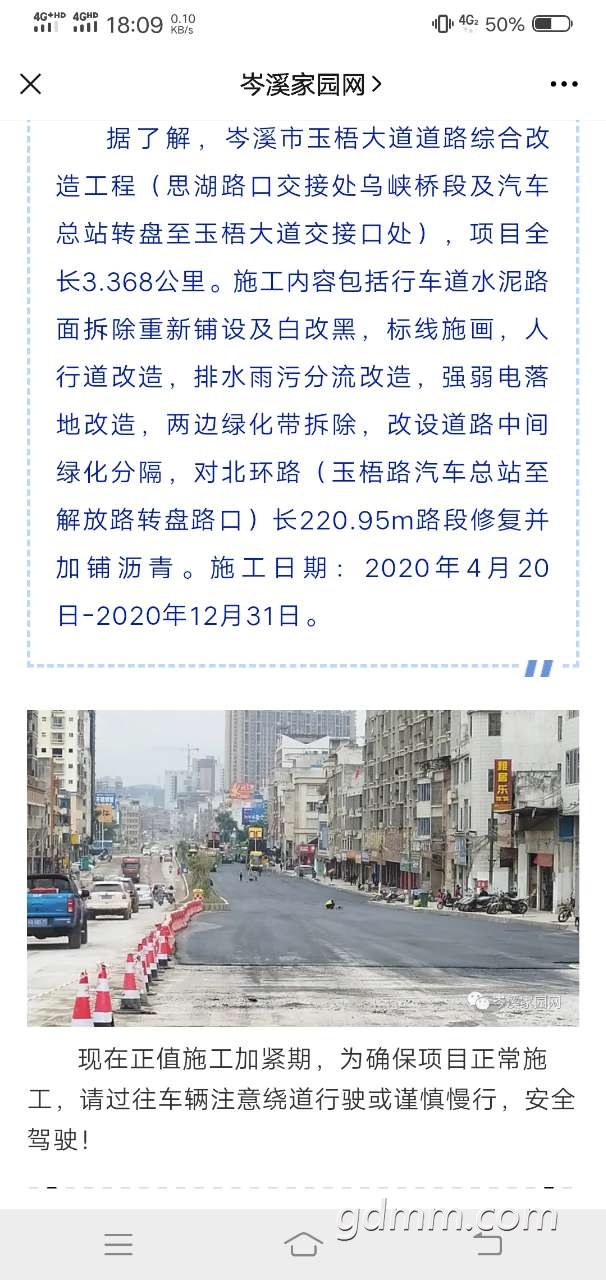Open the three-dot overflow menu

(564, 84)
